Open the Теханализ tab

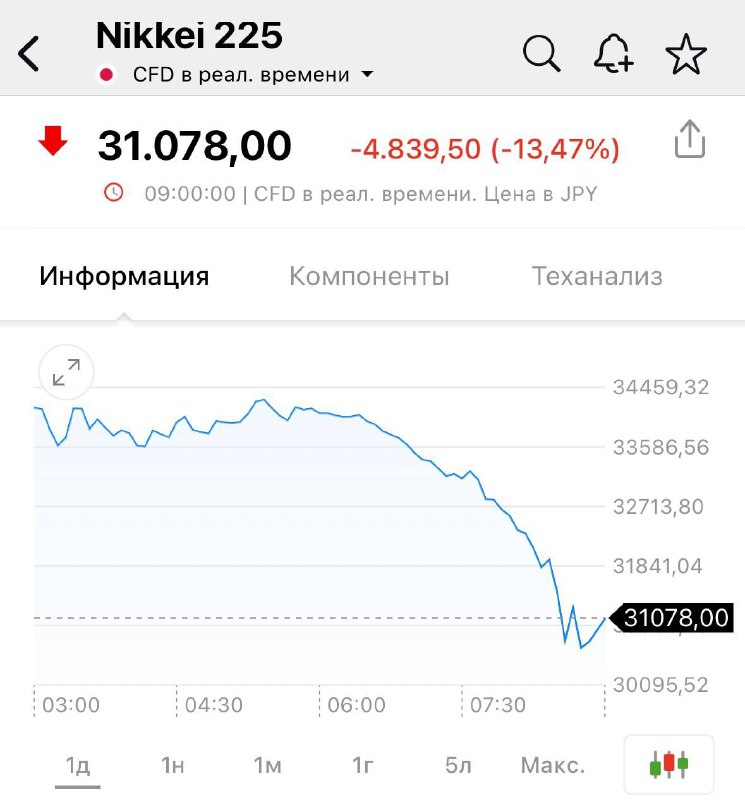click(597, 277)
